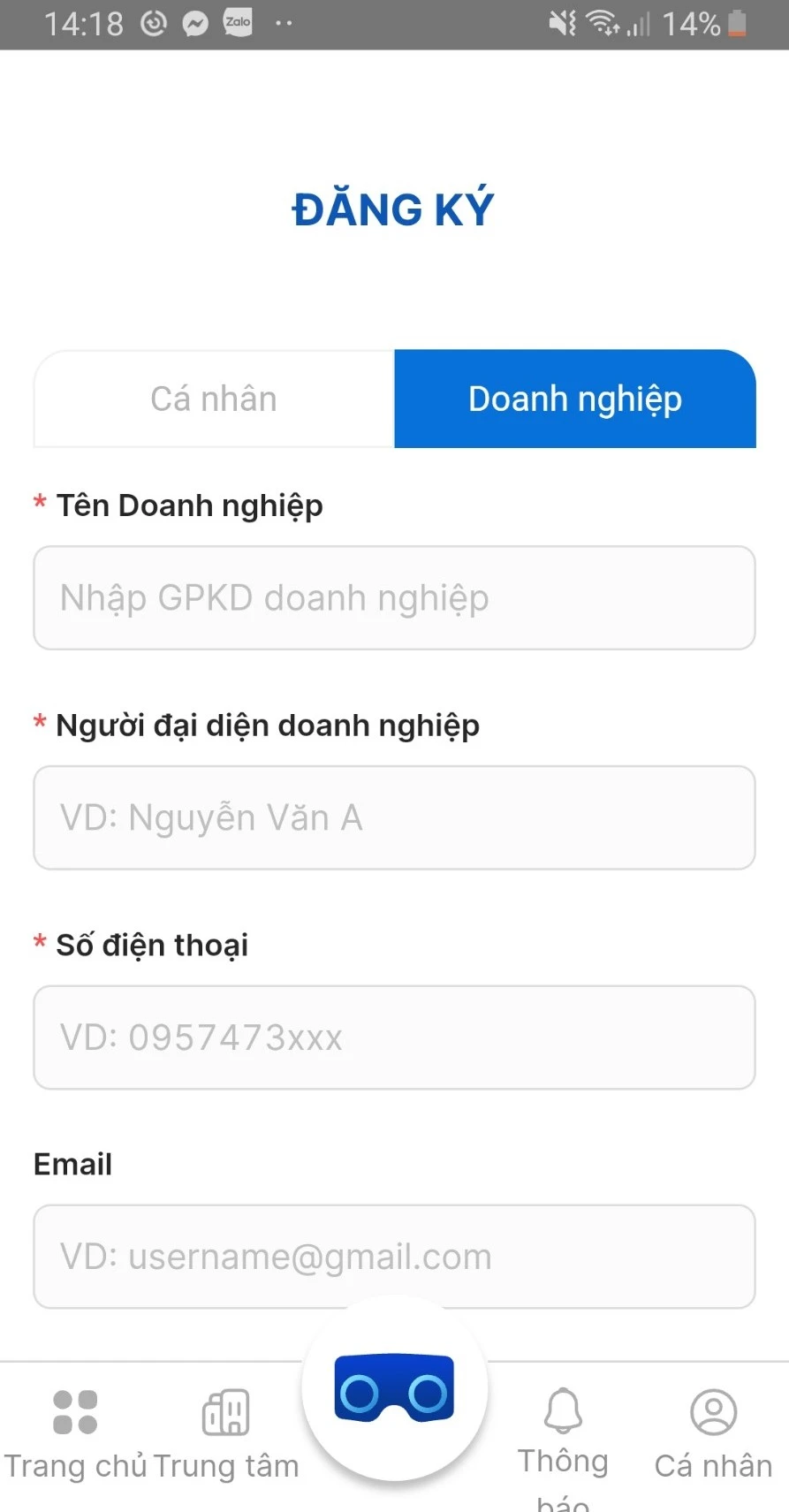789x1512 pixels.
Task: Open notifications via the Thông báo bell icon
Action: [x=563, y=1409]
